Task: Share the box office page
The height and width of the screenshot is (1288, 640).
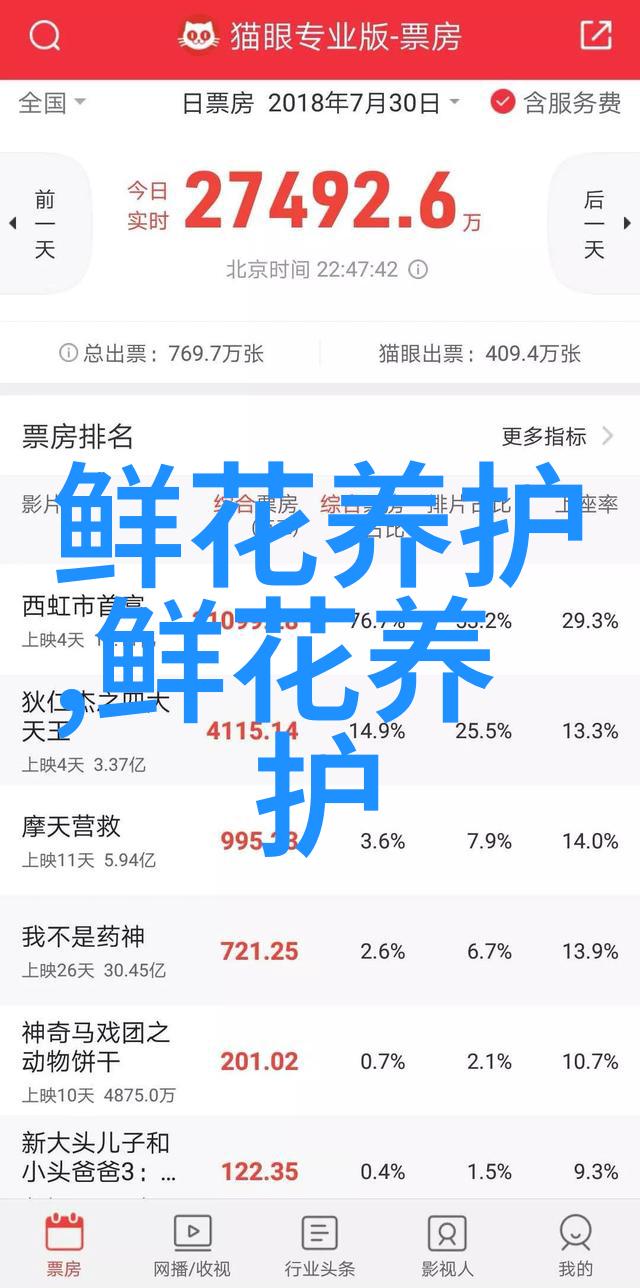Action: pyautogui.click(x=595, y=37)
